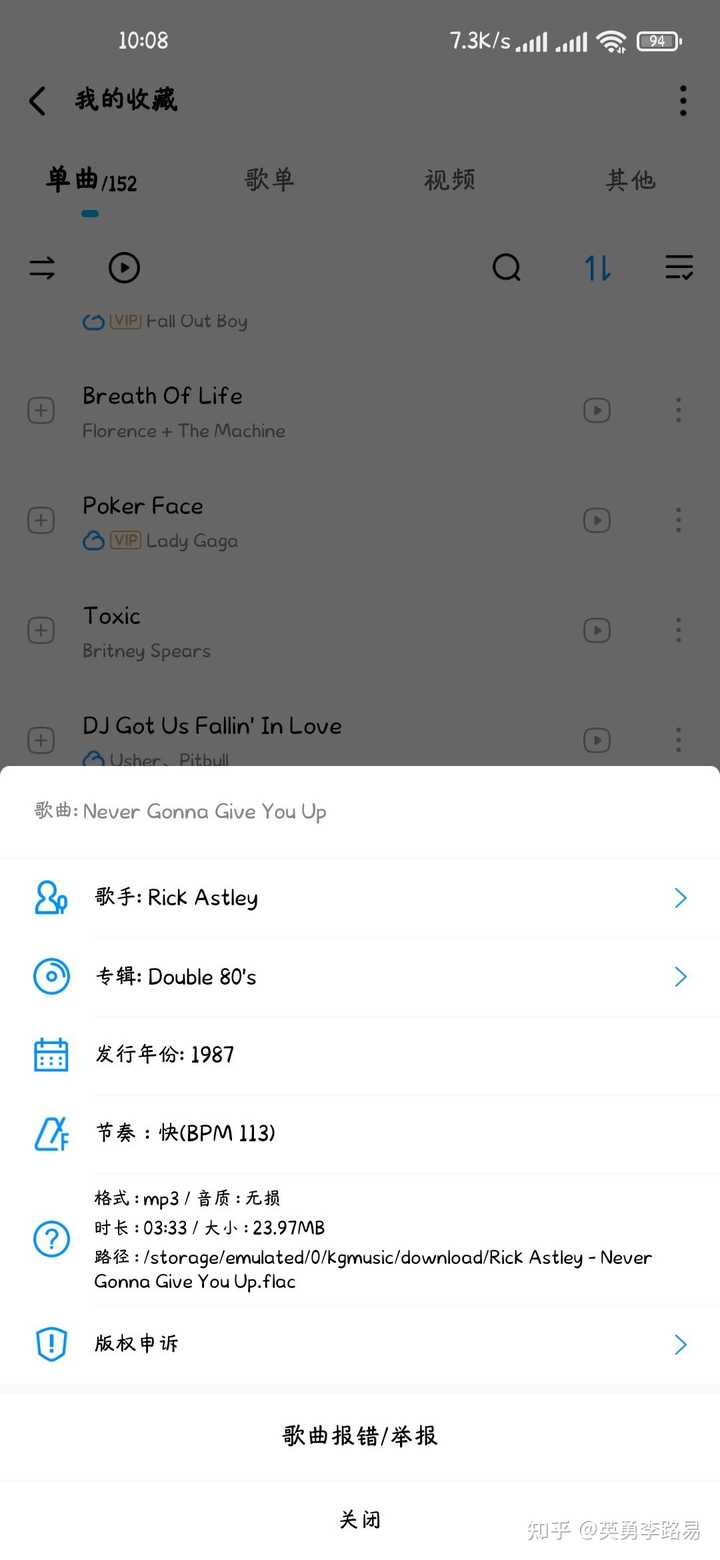Open singer Rick Astley's page
The width and height of the screenshot is (720, 1560).
pyautogui.click(x=360, y=898)
